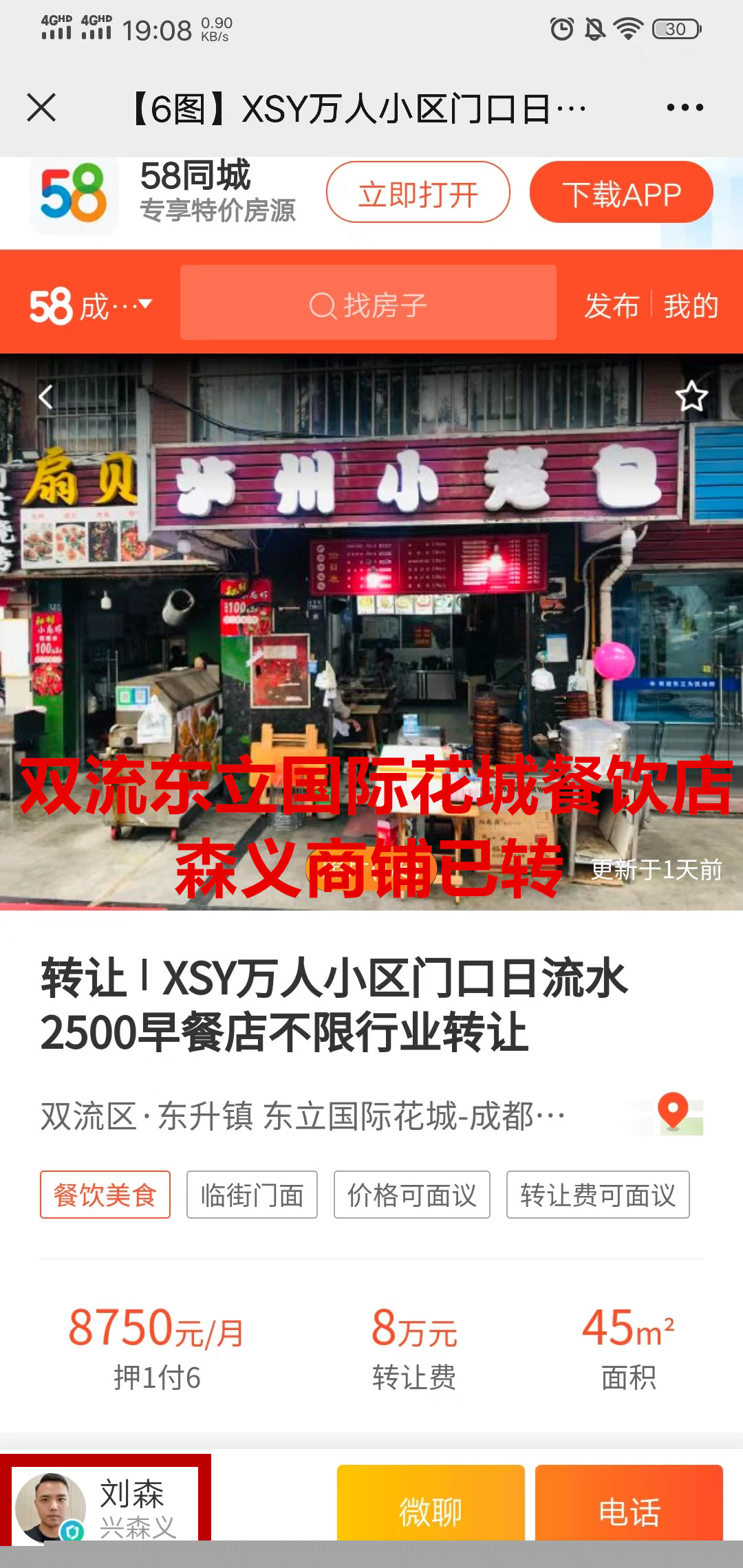The width and height of the screenshot is (743, 1568).
Task: Favorite this listing with the star icon
Action: pos(691,397)
